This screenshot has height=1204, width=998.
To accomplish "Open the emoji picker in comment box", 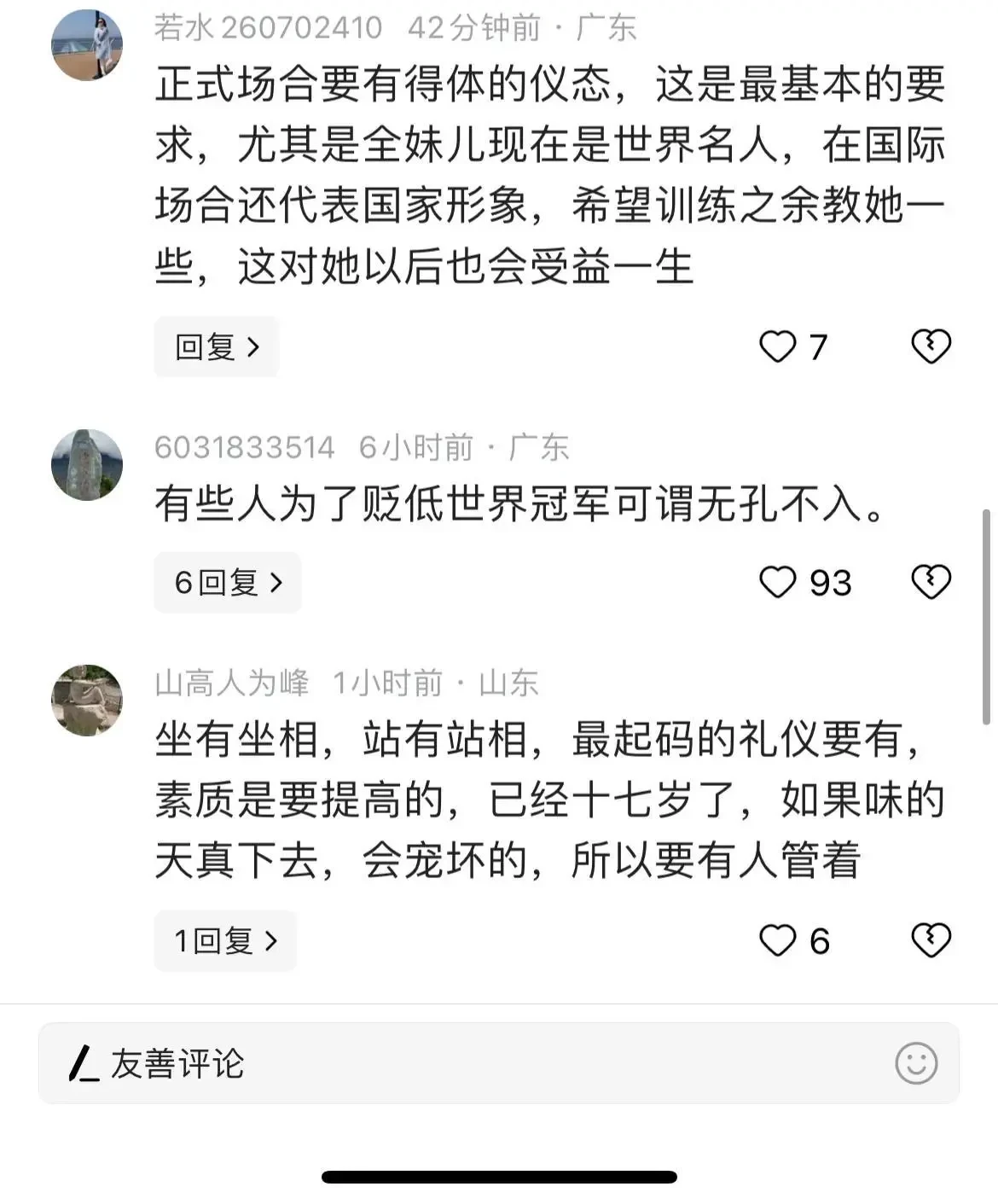I will pos(916,1063).
